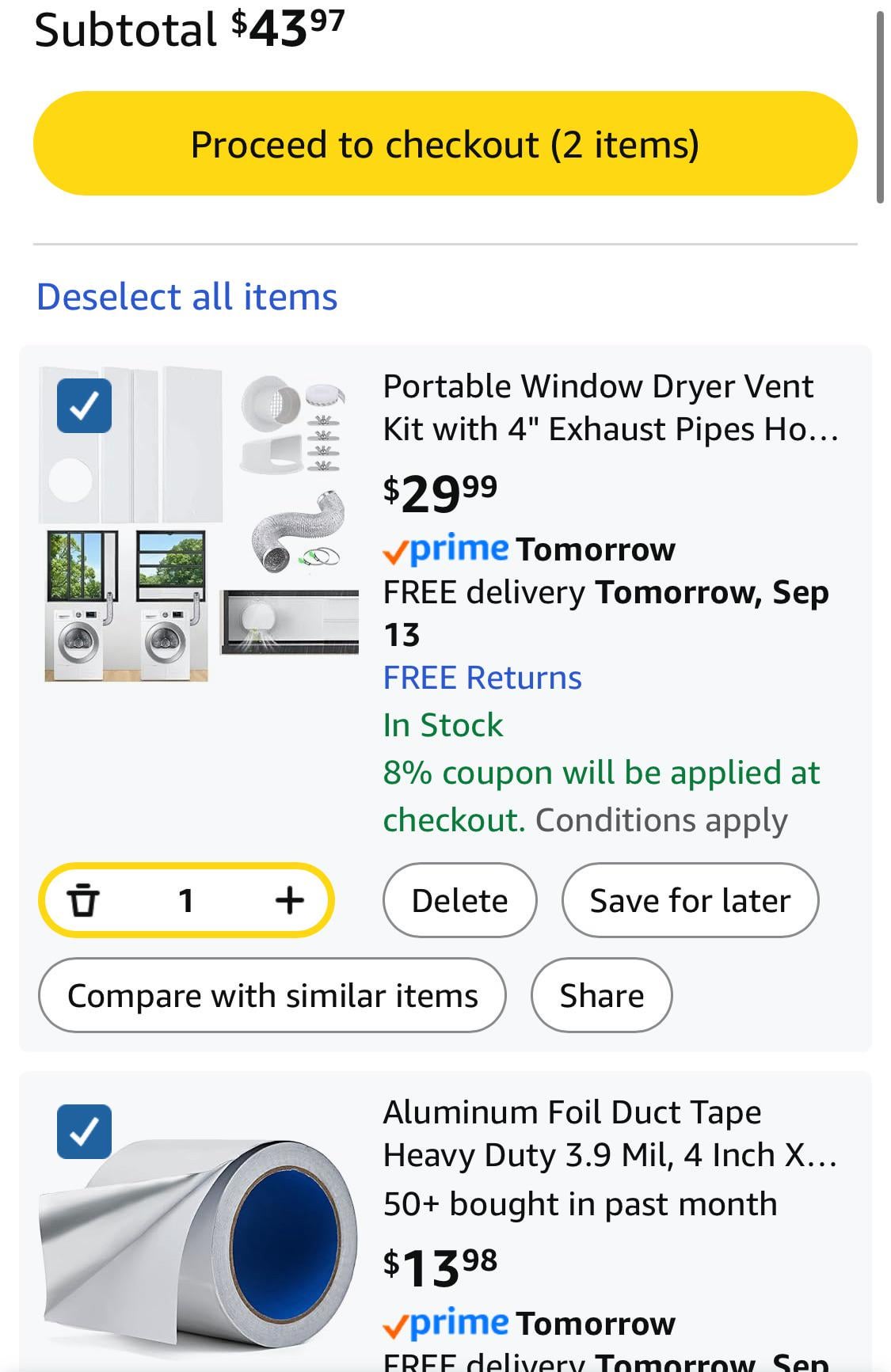This screenshot has height=1372, width=891.
Task: Open the Portable Window Dryer Vent Kit title
Action: 610,408
